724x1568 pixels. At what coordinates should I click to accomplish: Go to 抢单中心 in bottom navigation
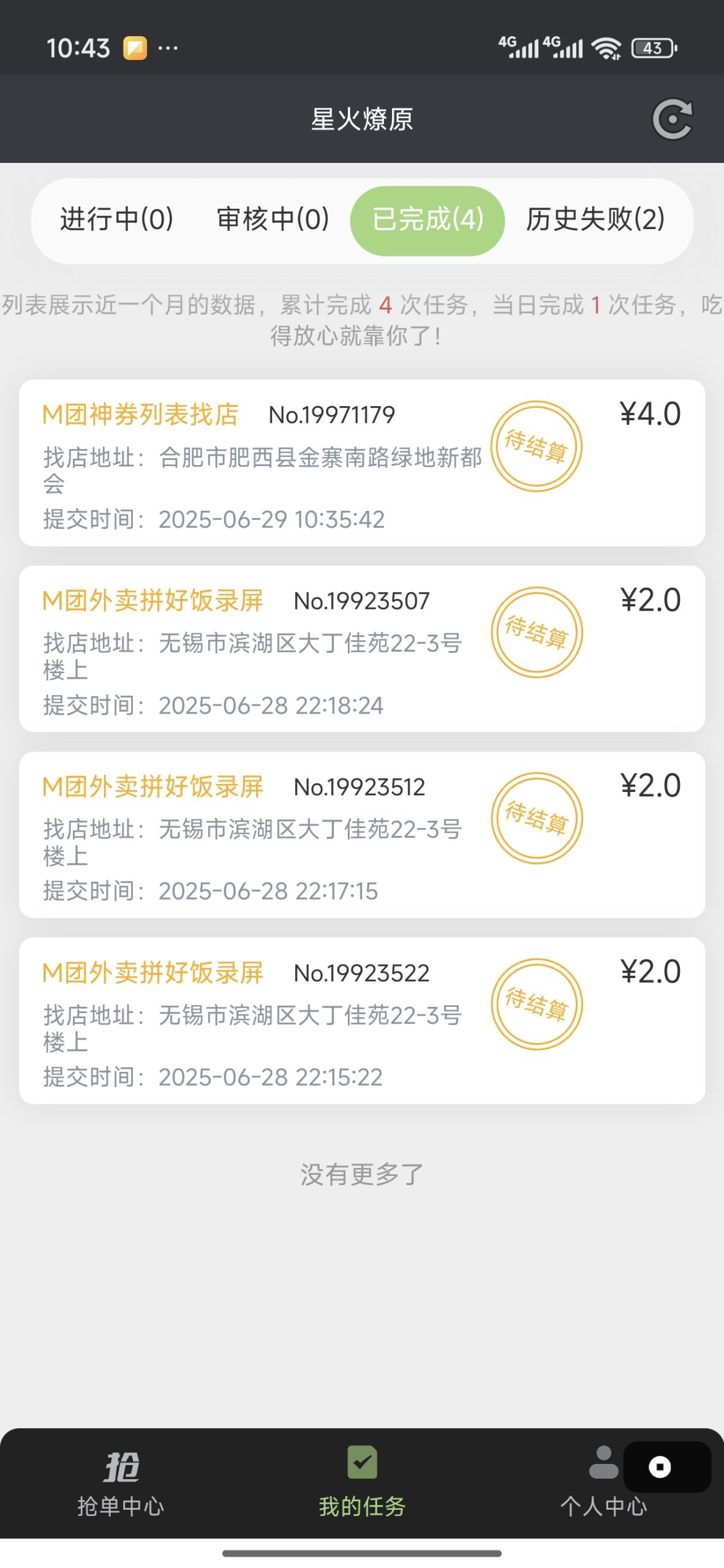[121, 1483]
